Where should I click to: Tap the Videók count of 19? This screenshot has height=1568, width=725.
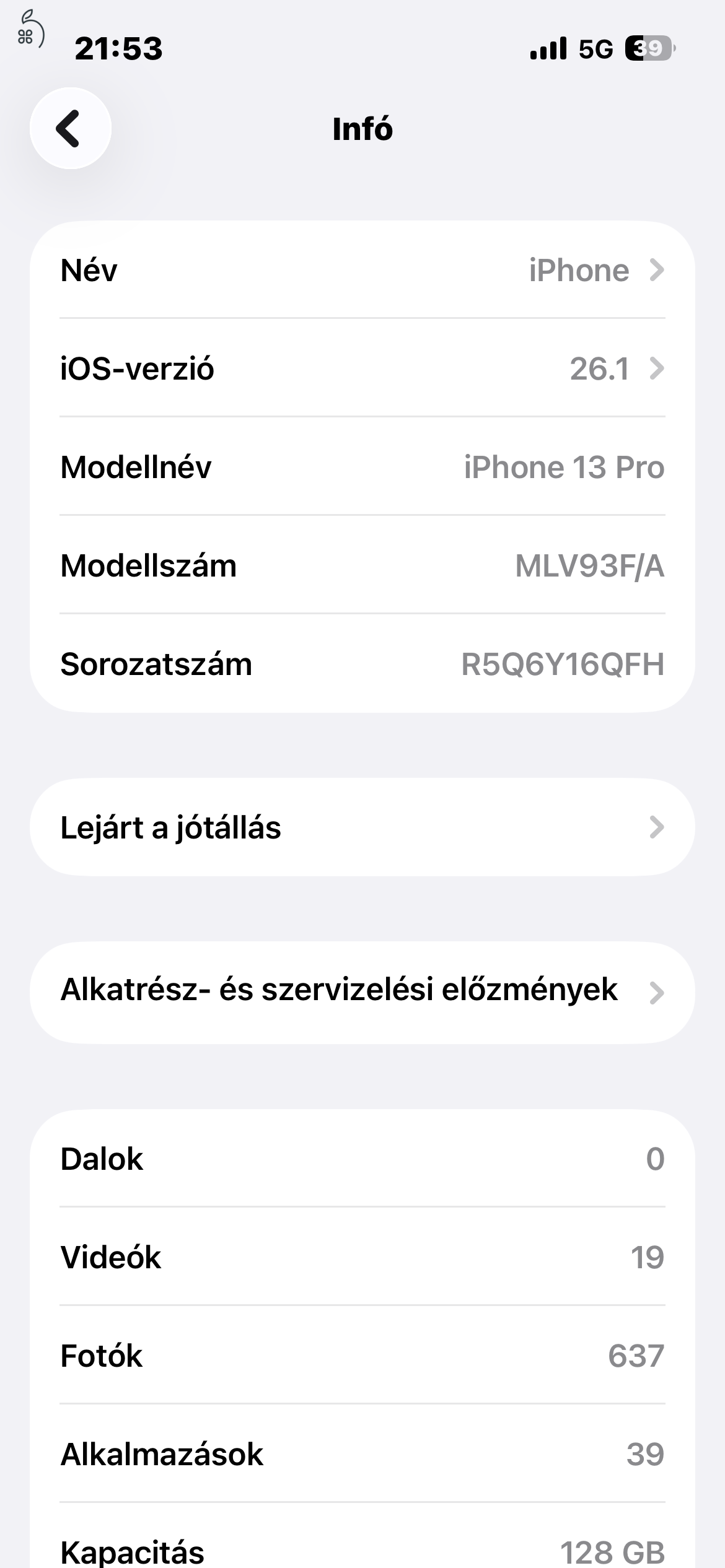pyautogui.click(x=362, y=1257)
